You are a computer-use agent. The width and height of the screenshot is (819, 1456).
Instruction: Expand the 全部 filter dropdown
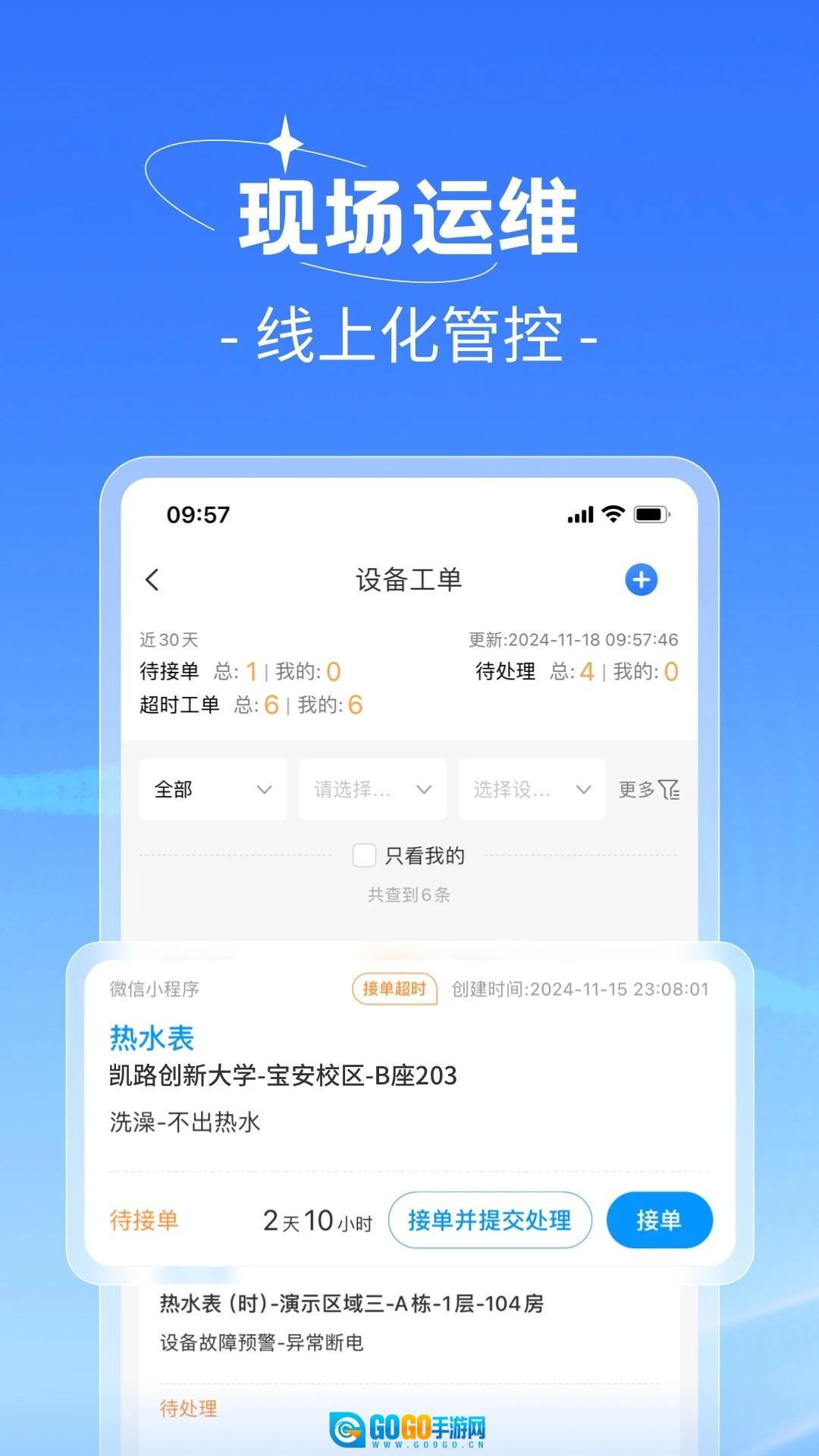click(212, 789)
